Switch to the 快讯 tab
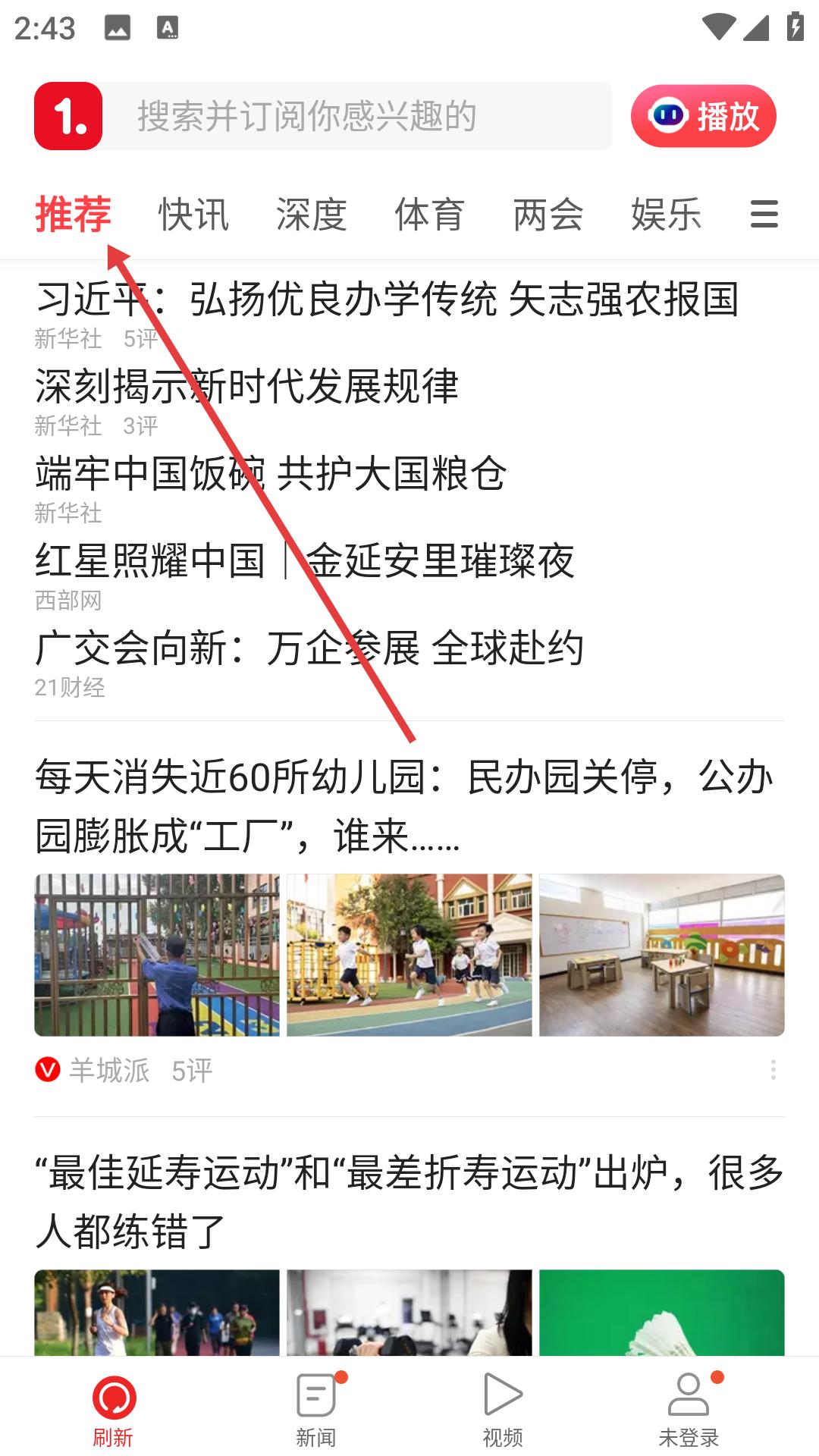This screenshot has width=819, height=1456. (x=193, y=215)
